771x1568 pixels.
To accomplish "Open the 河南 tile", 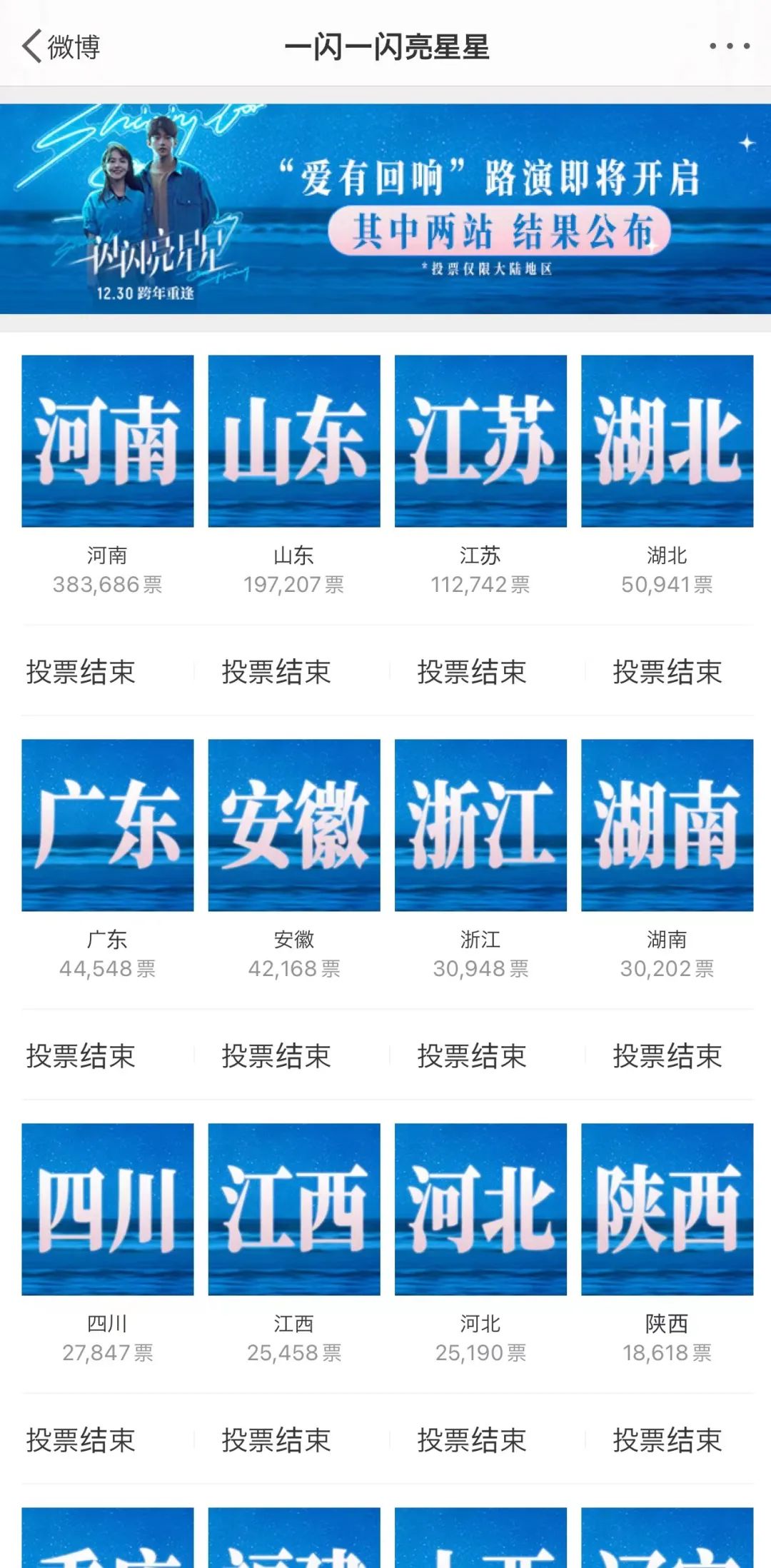I will click(x=108, y=441).
